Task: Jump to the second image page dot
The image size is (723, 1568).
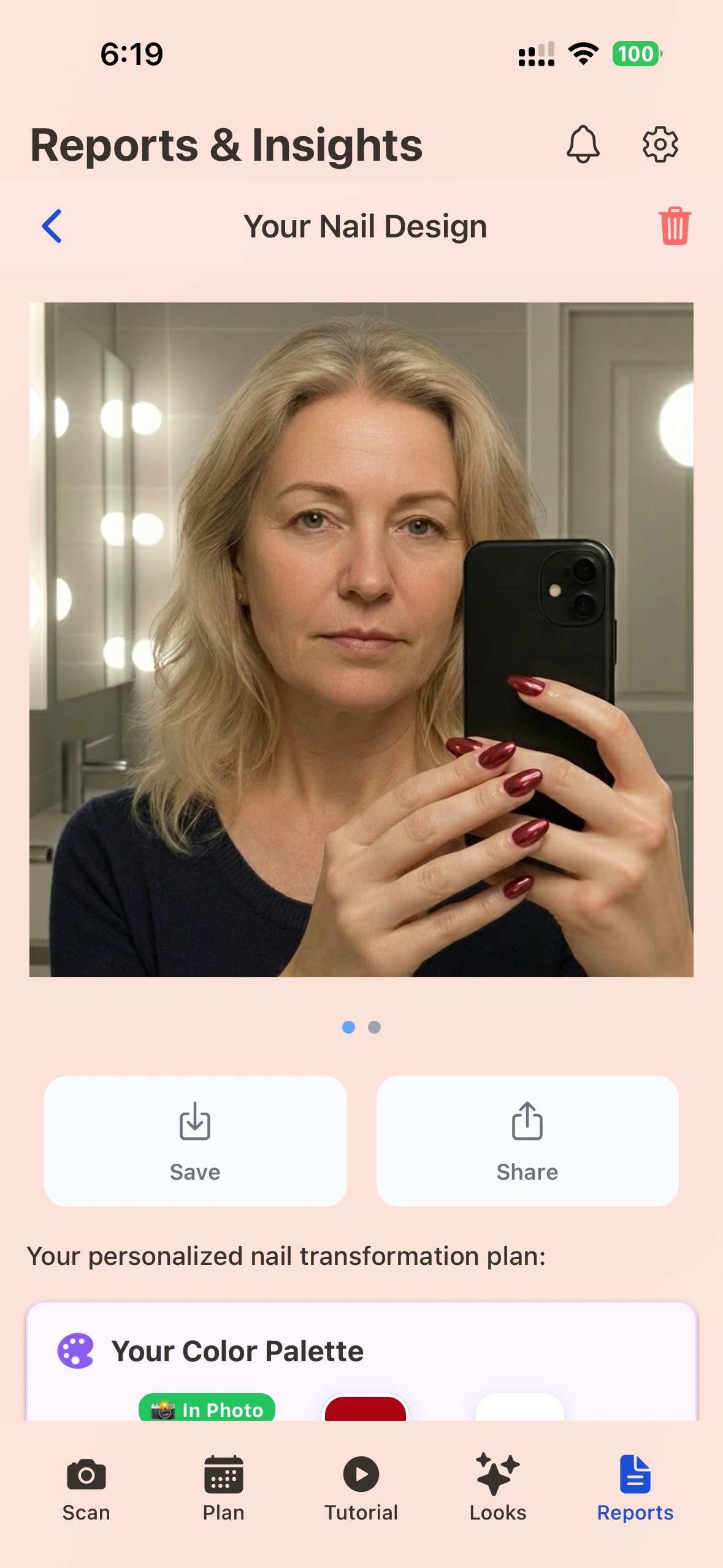Action: point(374,1027)
